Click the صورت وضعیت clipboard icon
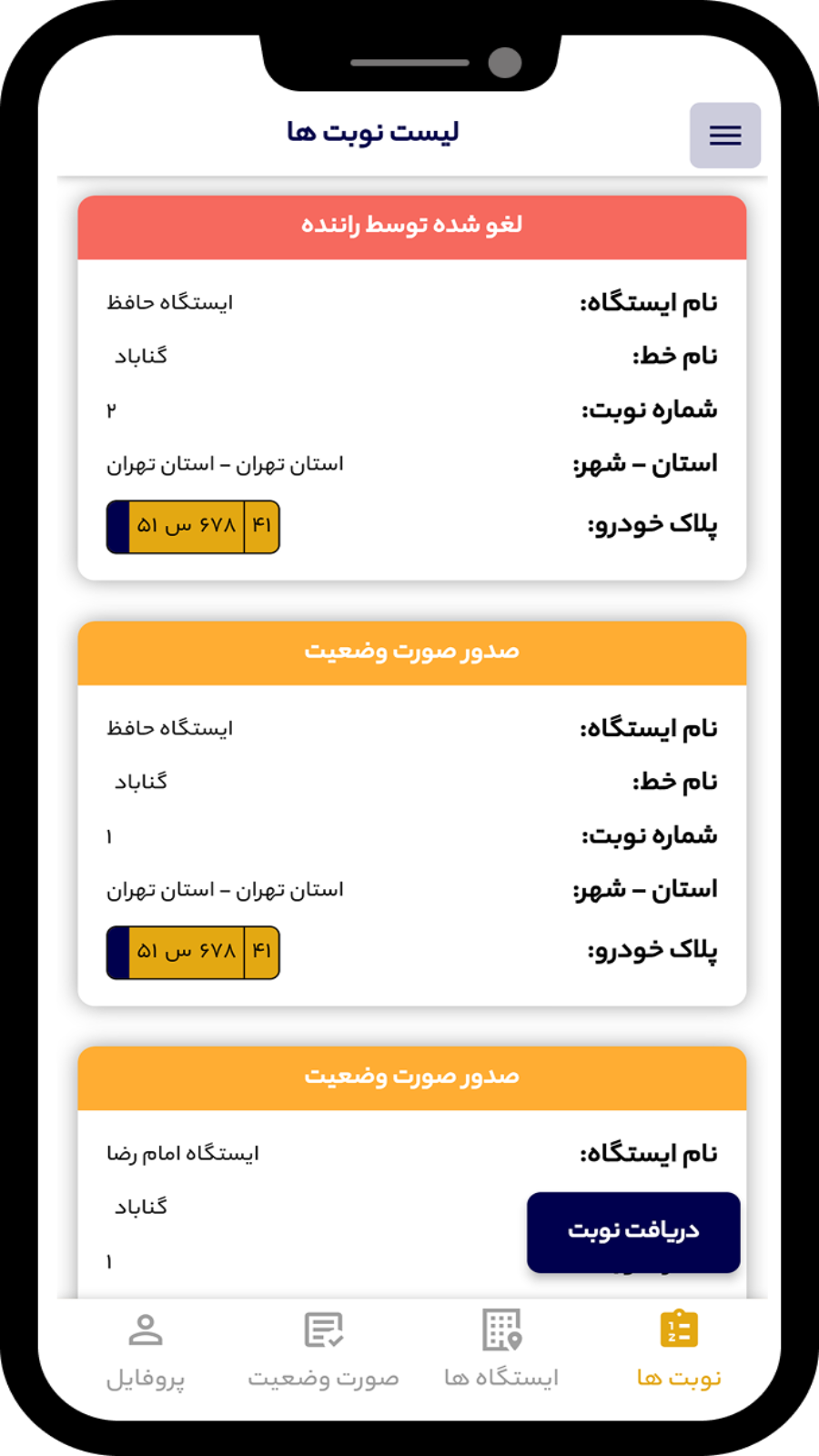This screenshot has height=1456, width=819. [x=324, y=1331]
